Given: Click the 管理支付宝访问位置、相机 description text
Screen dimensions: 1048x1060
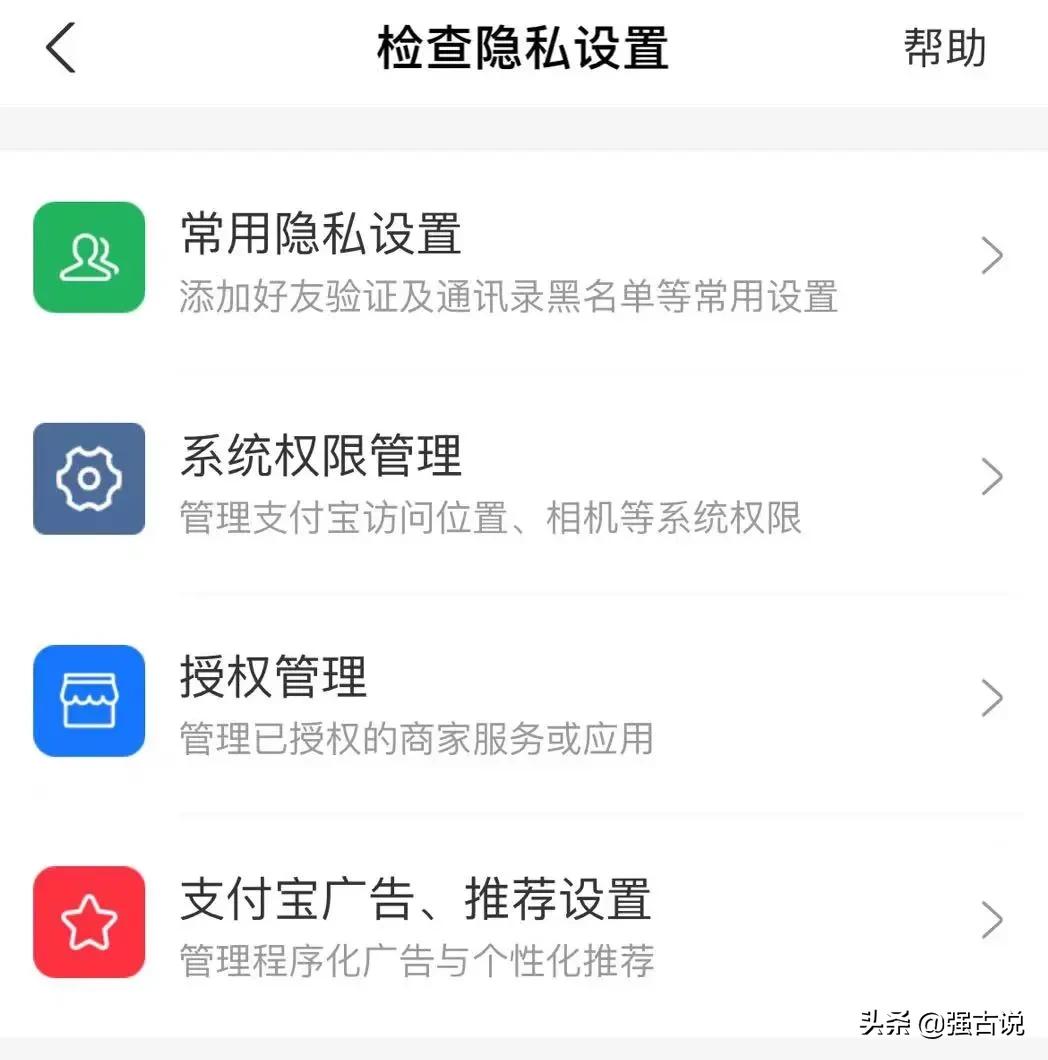Looking at the screenshot, I should pyautogui.click(x=488, y=519).
